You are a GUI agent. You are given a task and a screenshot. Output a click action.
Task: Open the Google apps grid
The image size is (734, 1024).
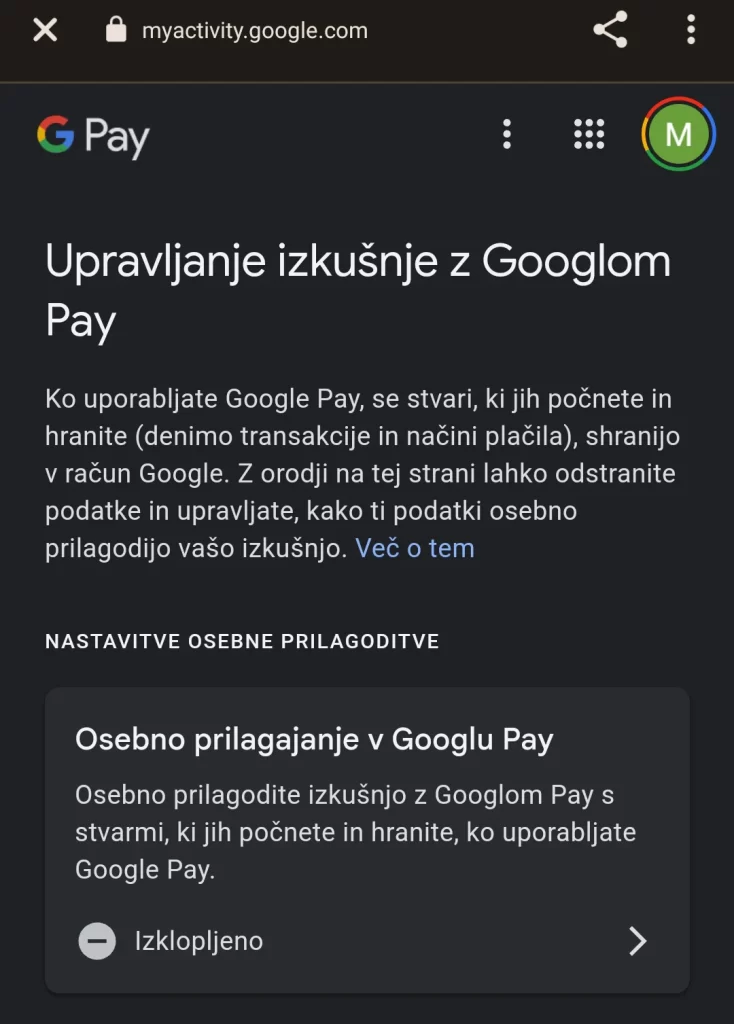coord(589,134)
